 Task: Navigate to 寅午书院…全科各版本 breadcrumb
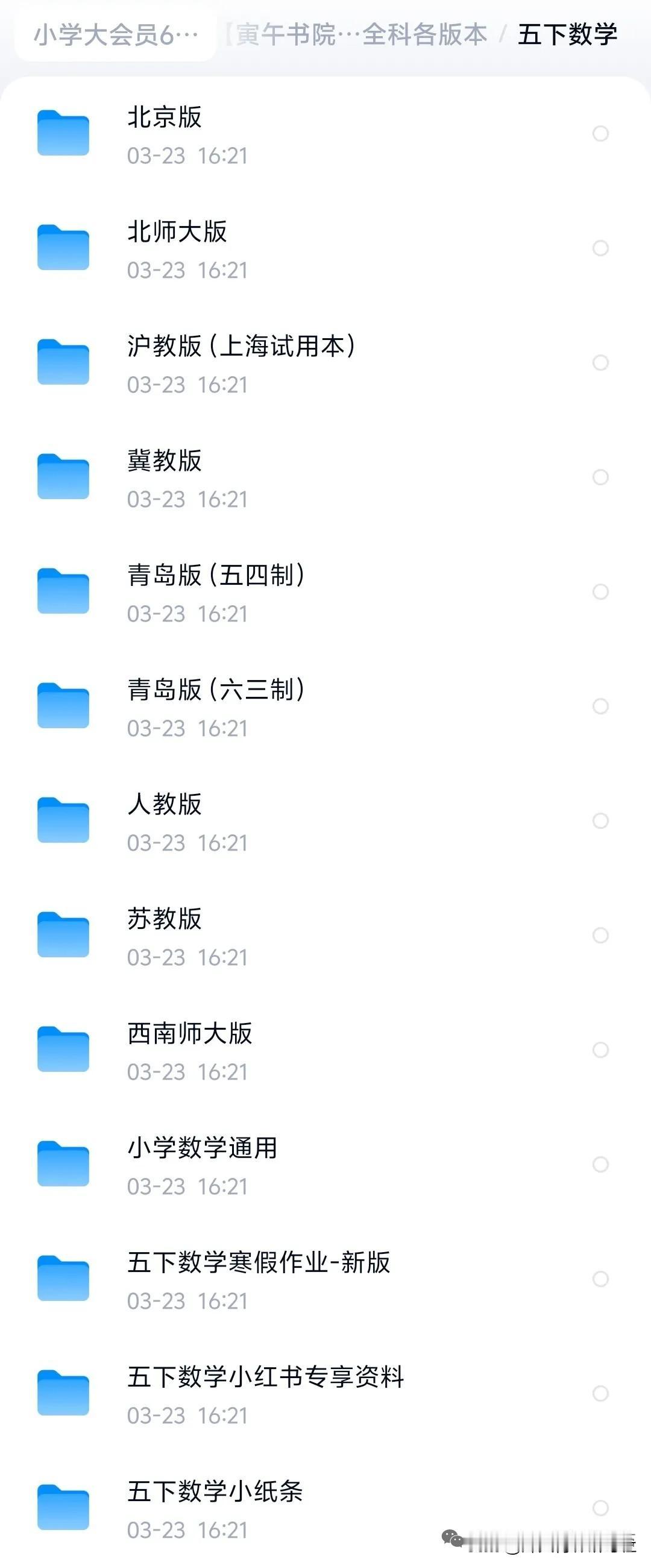tap(356, 35)
